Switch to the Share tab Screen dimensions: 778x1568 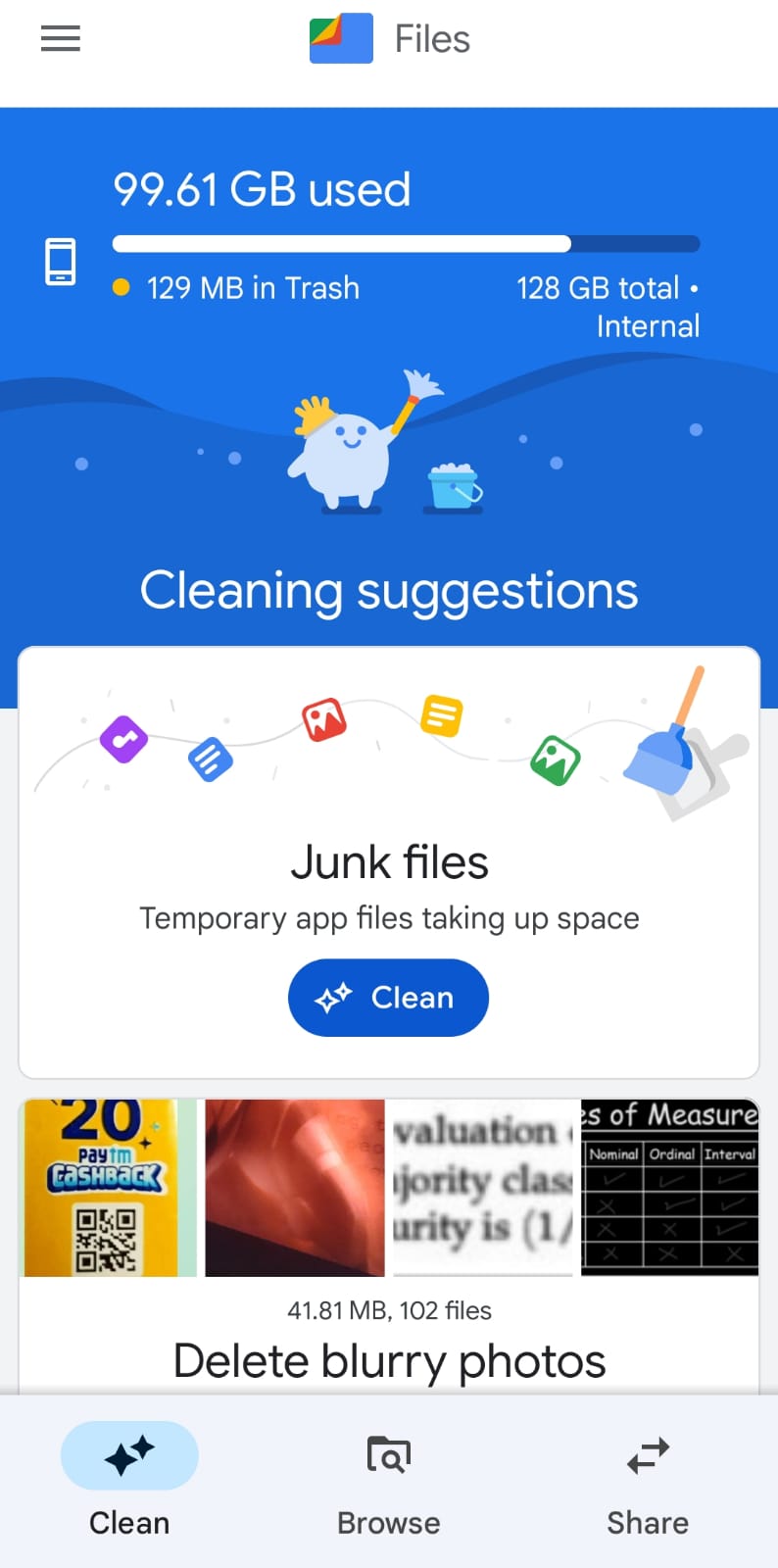pyautogui.click(x=648, y=1482)
